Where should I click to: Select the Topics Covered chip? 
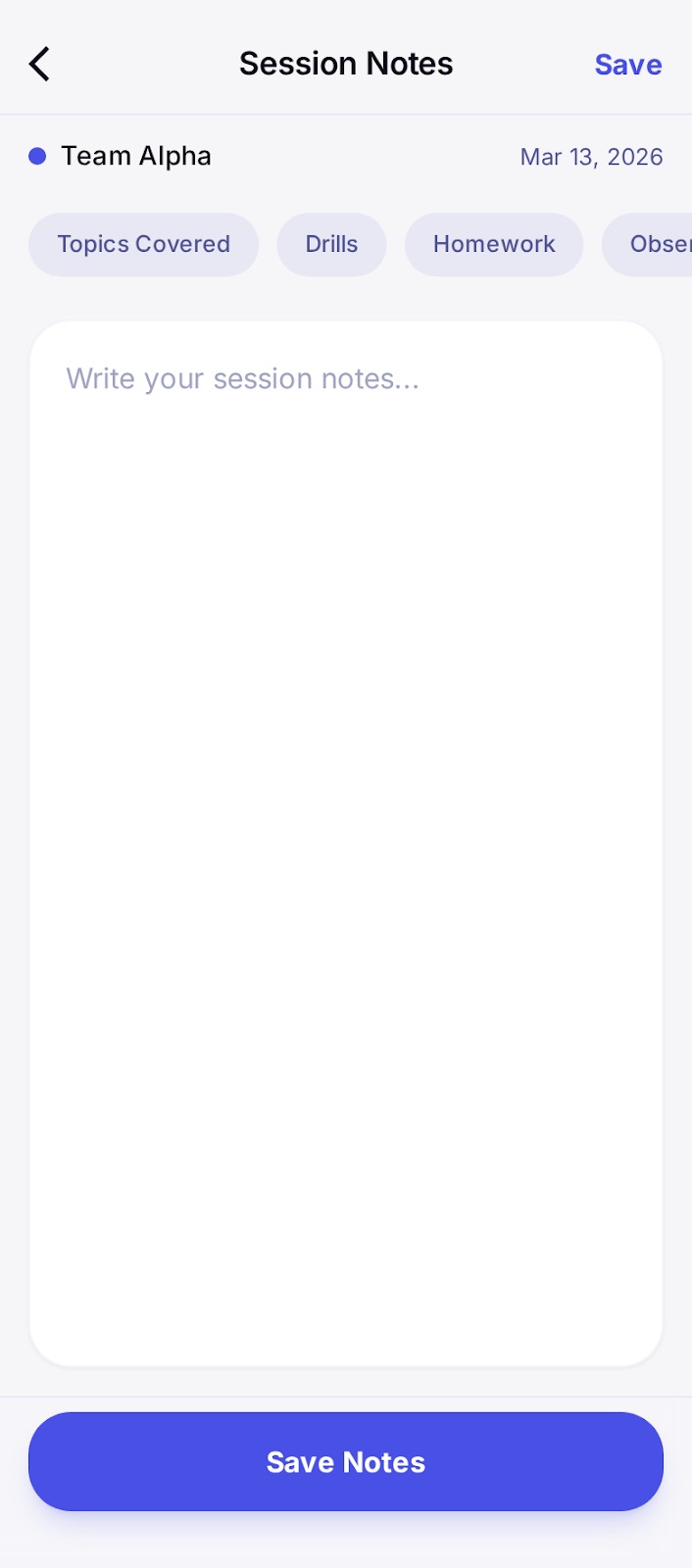(x=143, y=244)
